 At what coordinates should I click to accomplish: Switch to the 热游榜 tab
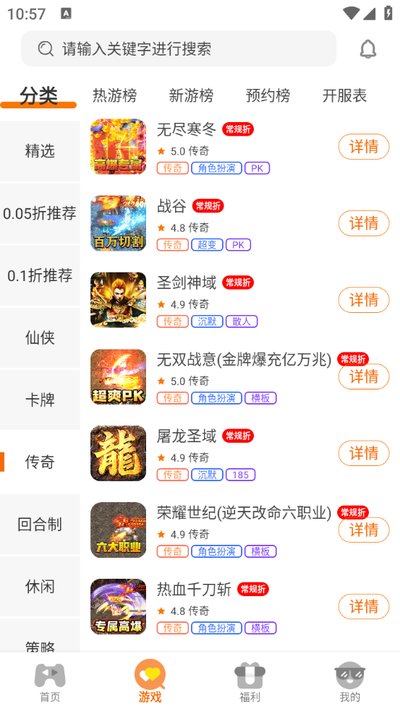tap(115, 95)
